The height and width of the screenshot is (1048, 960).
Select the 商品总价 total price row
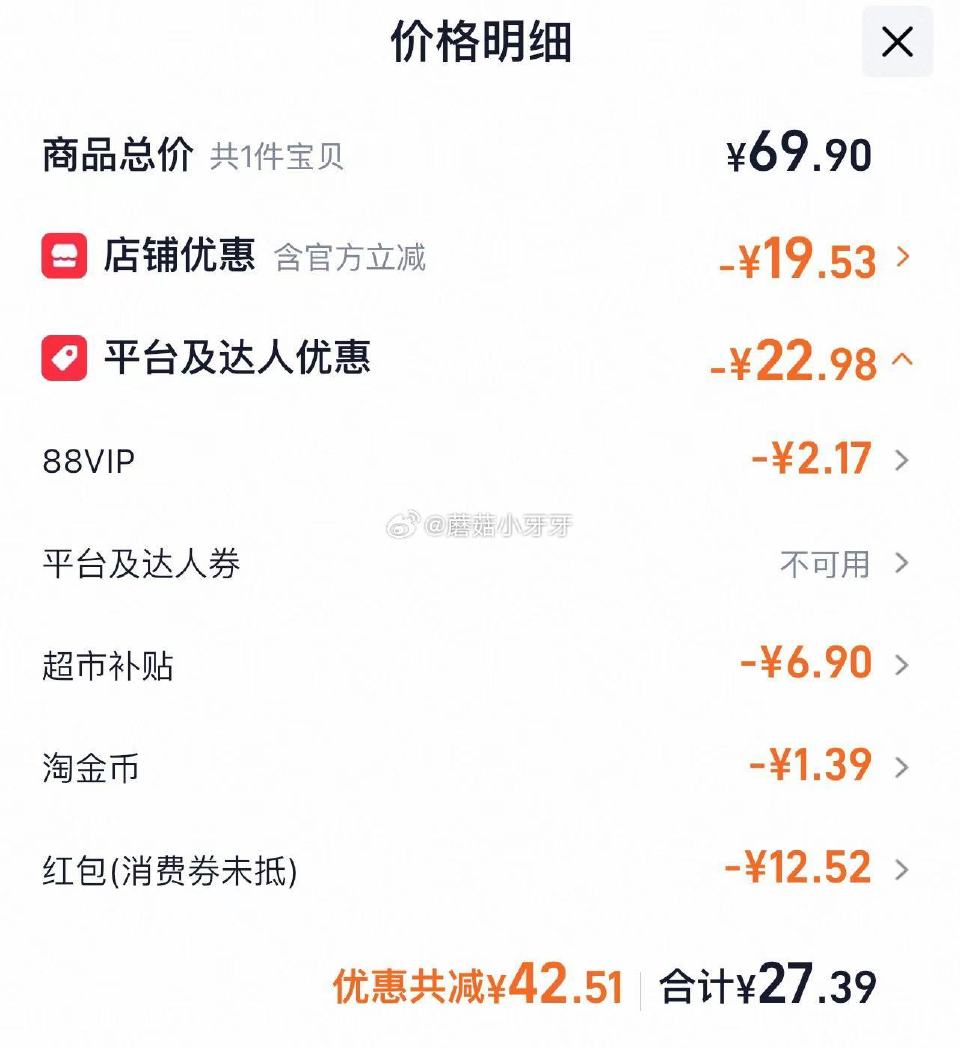coord(120,154)
